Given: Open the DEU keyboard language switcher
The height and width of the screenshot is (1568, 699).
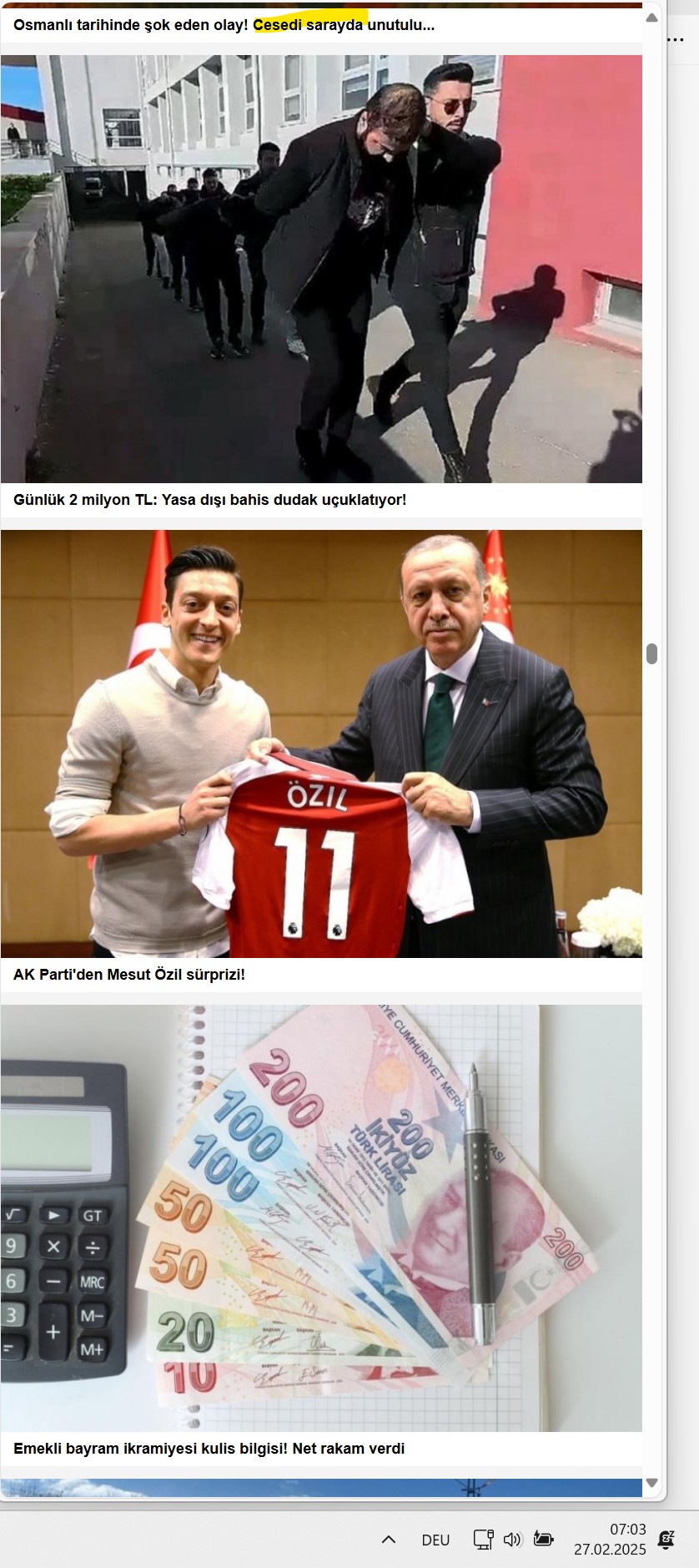Looking at the screenshot, I should click(x=435, y=1540).
